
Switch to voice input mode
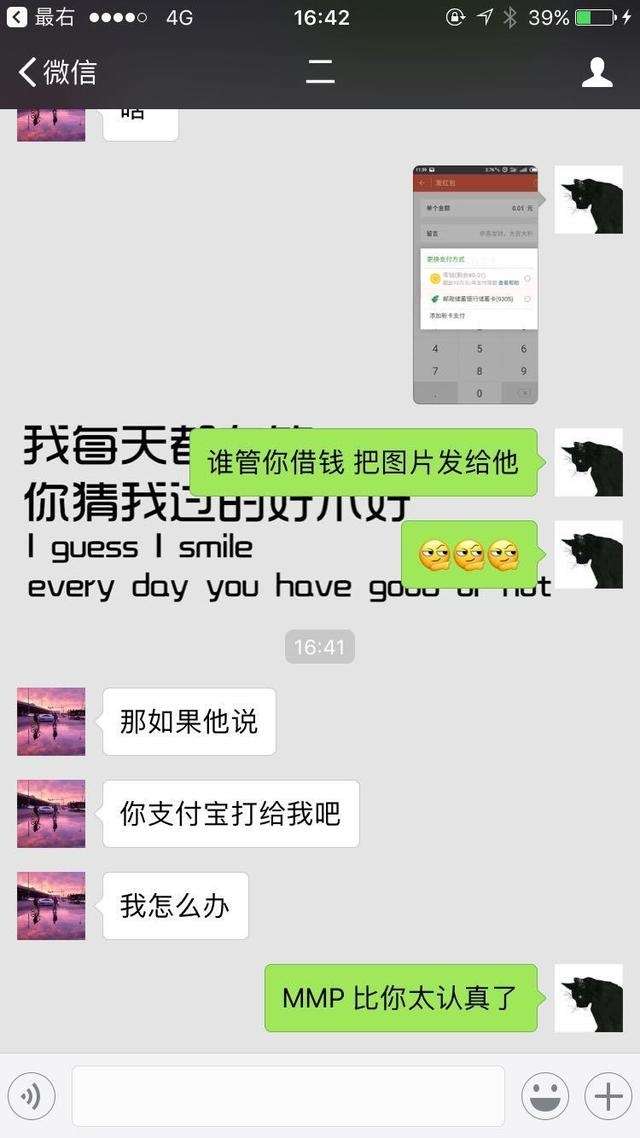(31, 1097)
